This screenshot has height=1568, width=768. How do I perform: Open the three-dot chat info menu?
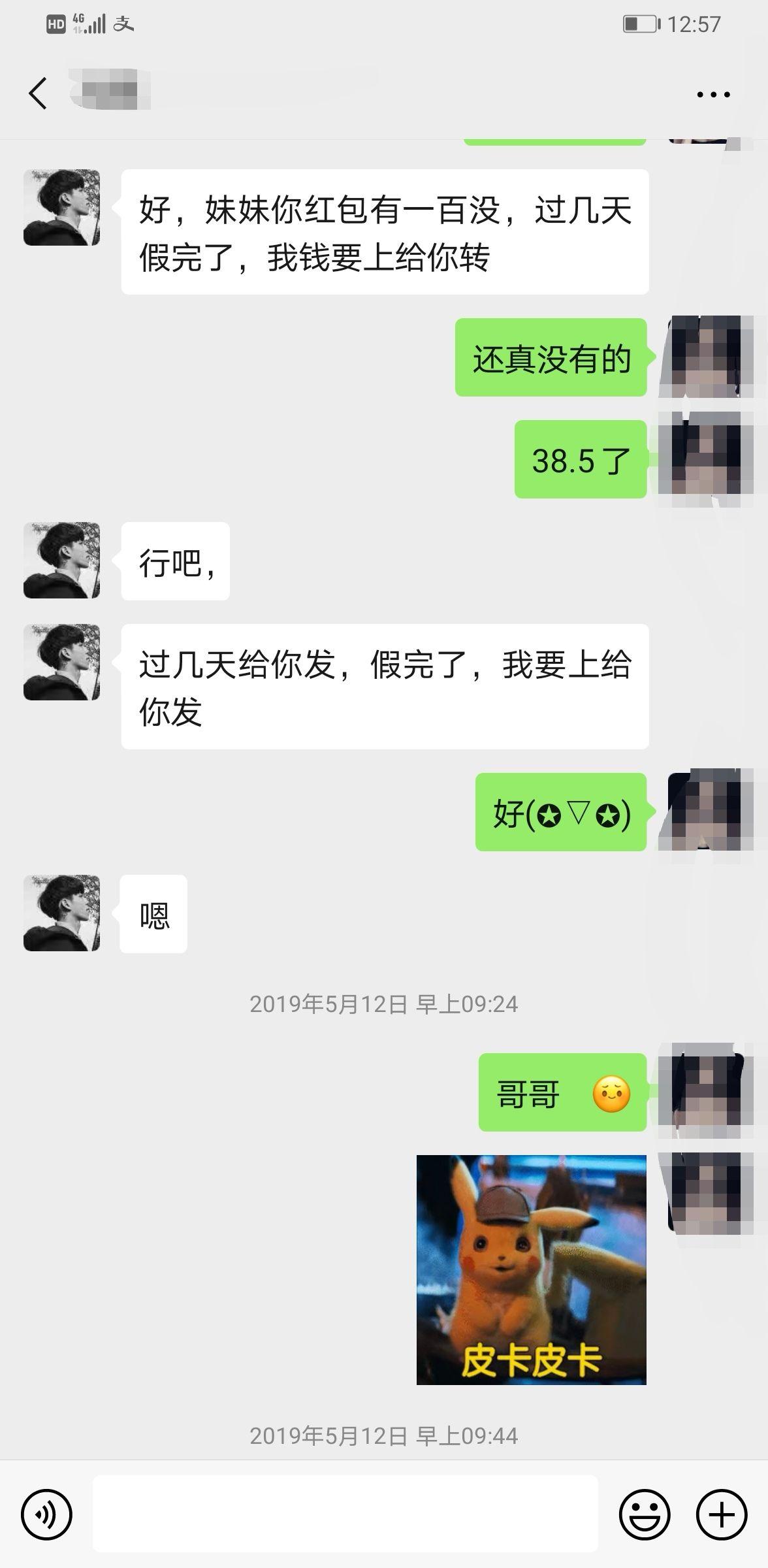click(x=712, y=95)
